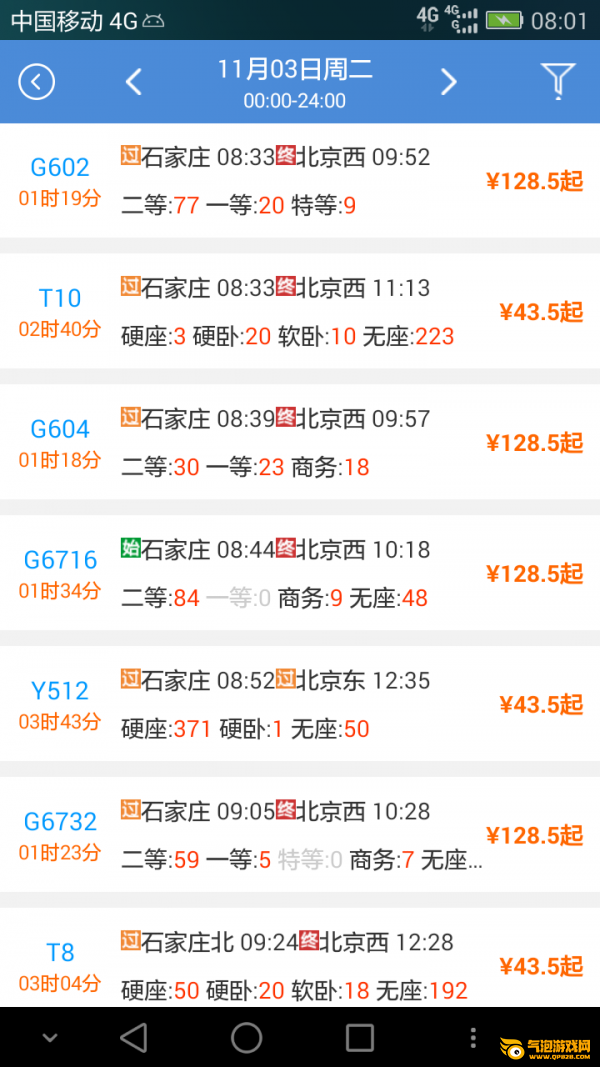The height and width of the screenshot is (1067, 600).
Task: Open train G6732 departing 09:05
Action: 300,834
